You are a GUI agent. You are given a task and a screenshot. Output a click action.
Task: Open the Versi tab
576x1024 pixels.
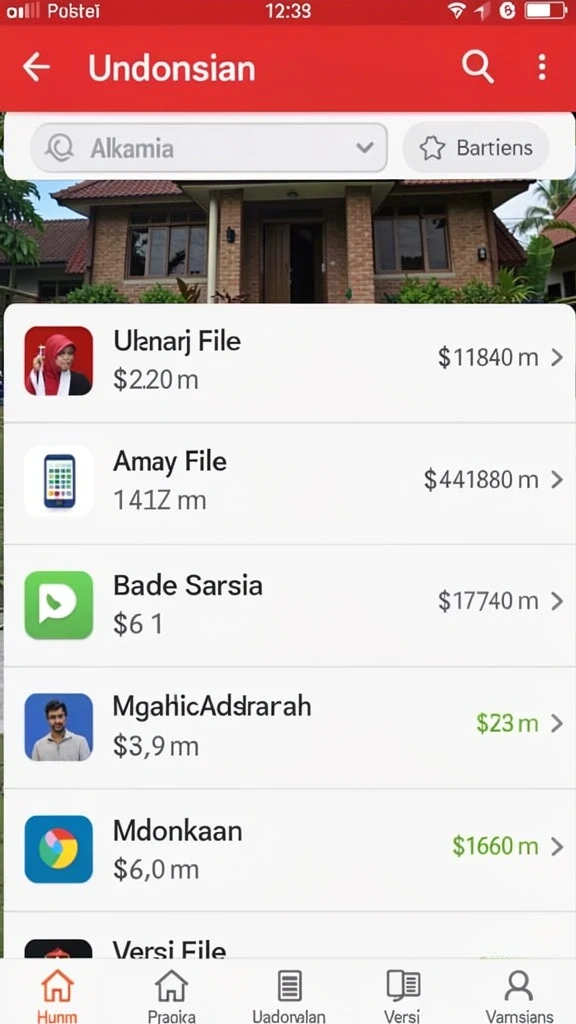(x=402, y=994)
